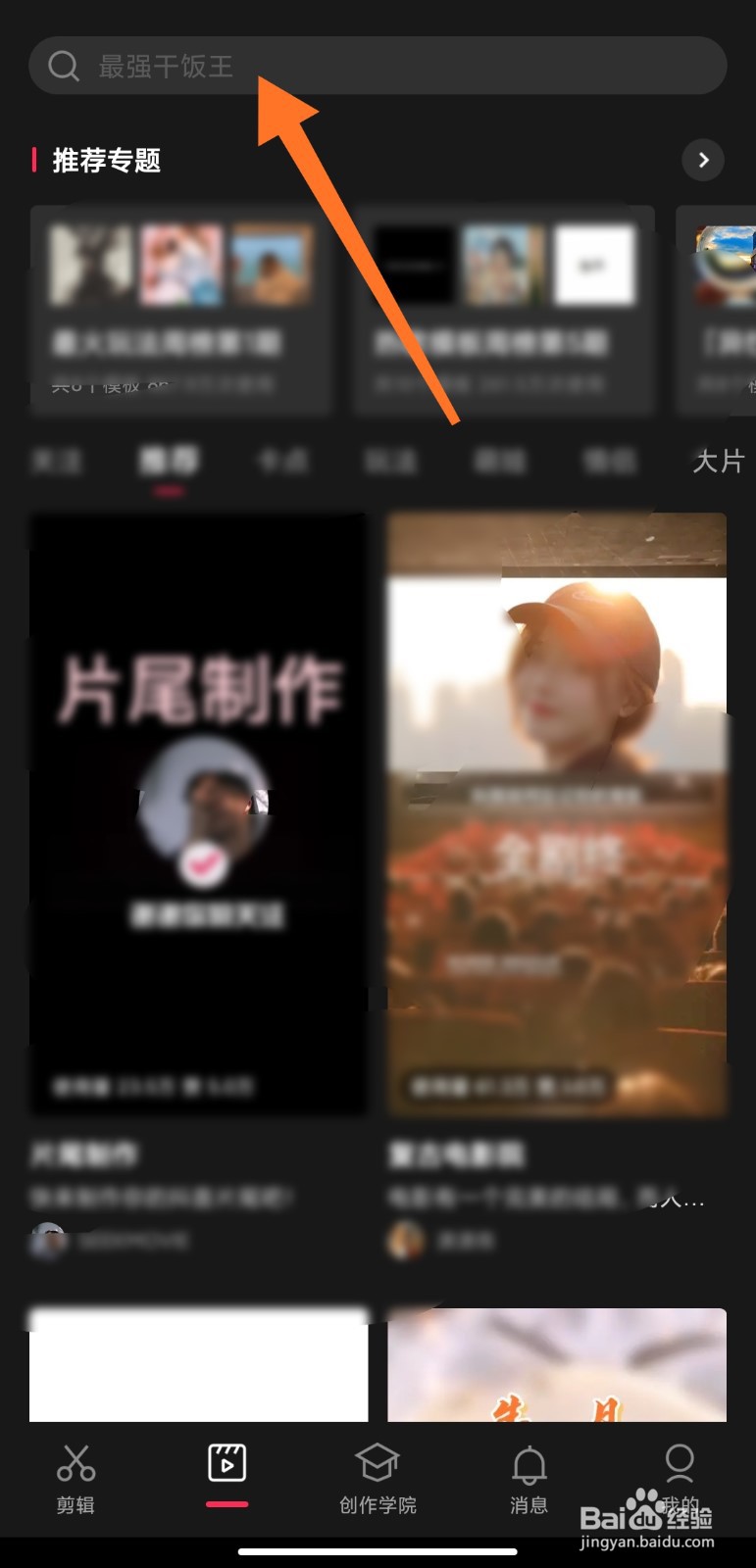Tap the white home indicator bar at bottom
The height and width of the screenshot is (1568, 756).
pyautogui.click(x=378, y=1552)
